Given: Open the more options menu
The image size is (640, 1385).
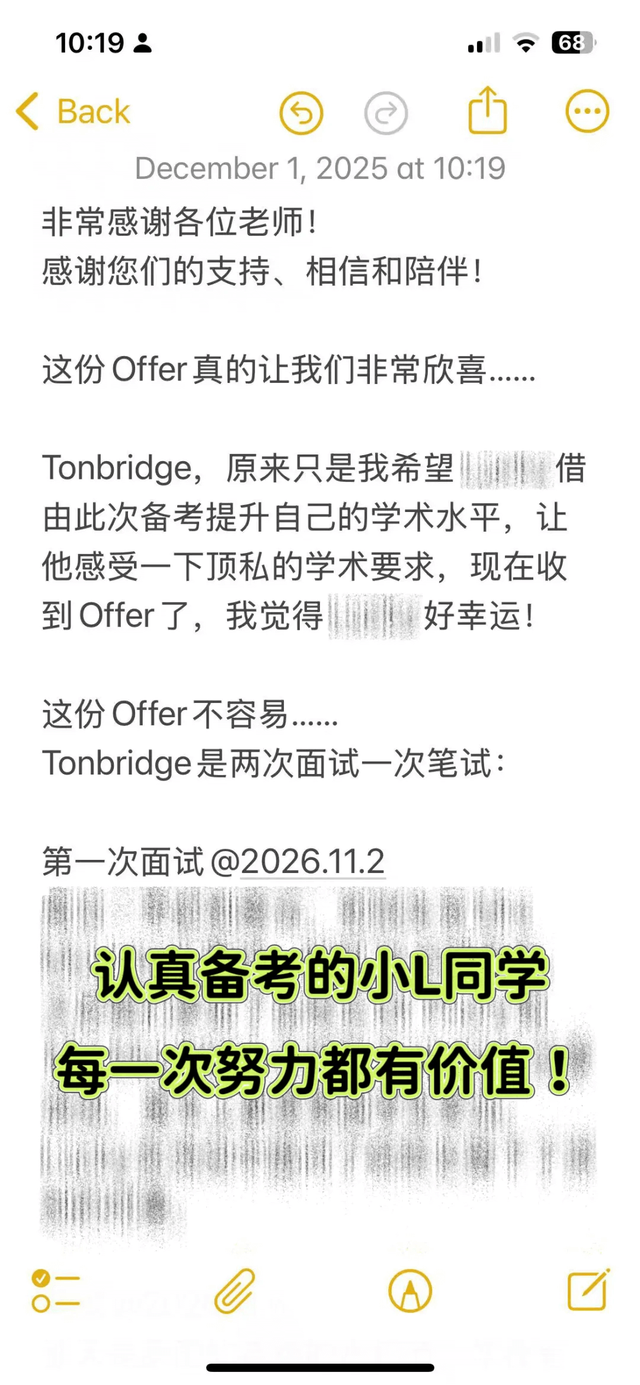Looking at the screenshot, I should pos(587,112).
